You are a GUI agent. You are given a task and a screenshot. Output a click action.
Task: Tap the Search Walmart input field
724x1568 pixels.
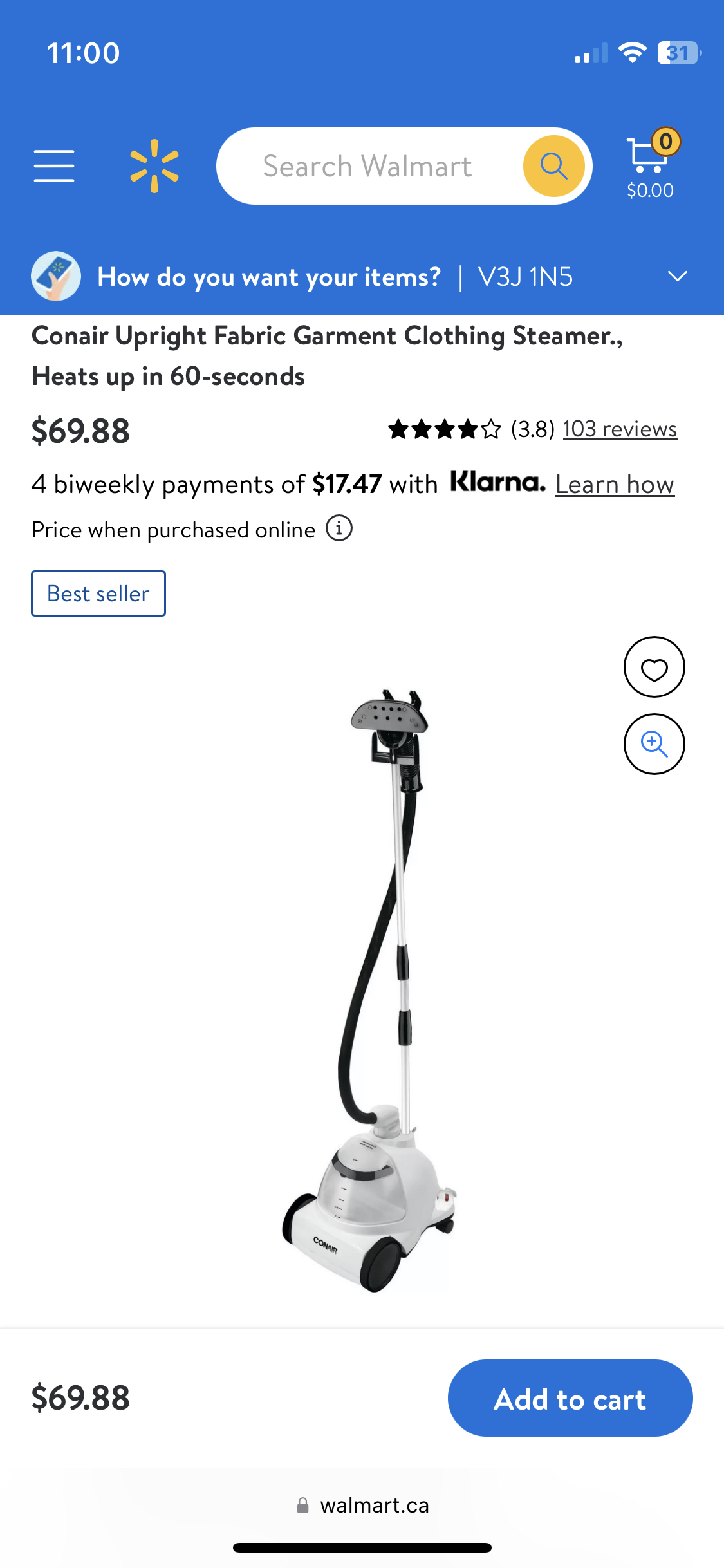click(367, 165)
